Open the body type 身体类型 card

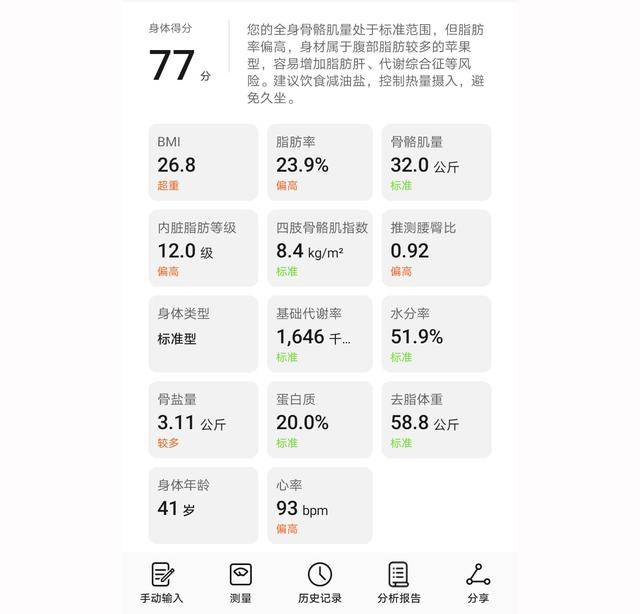pos(202,334)
